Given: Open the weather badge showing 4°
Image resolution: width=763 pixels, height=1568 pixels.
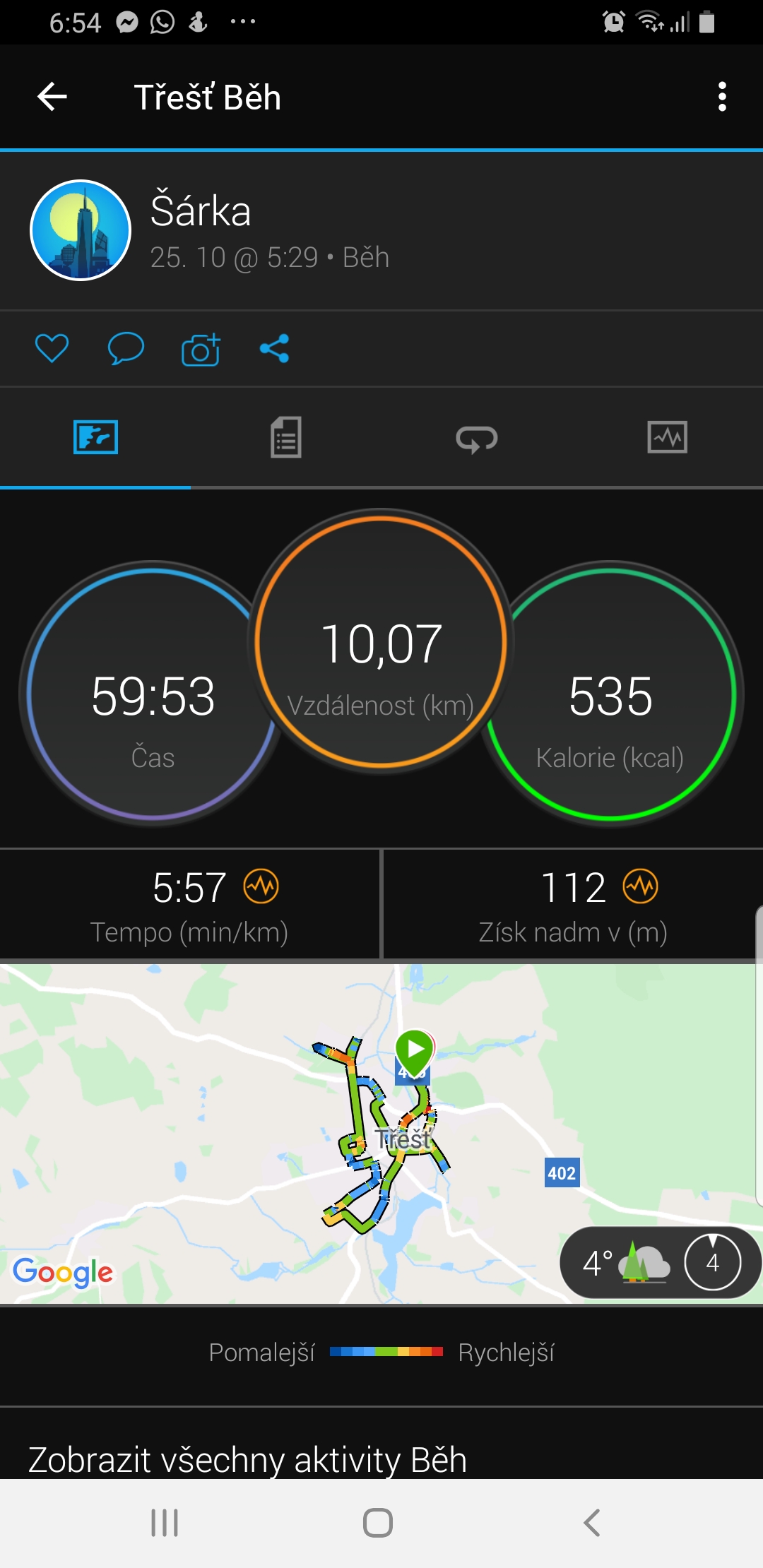Looking at the screenshot, I should (x=661, y=1262).
